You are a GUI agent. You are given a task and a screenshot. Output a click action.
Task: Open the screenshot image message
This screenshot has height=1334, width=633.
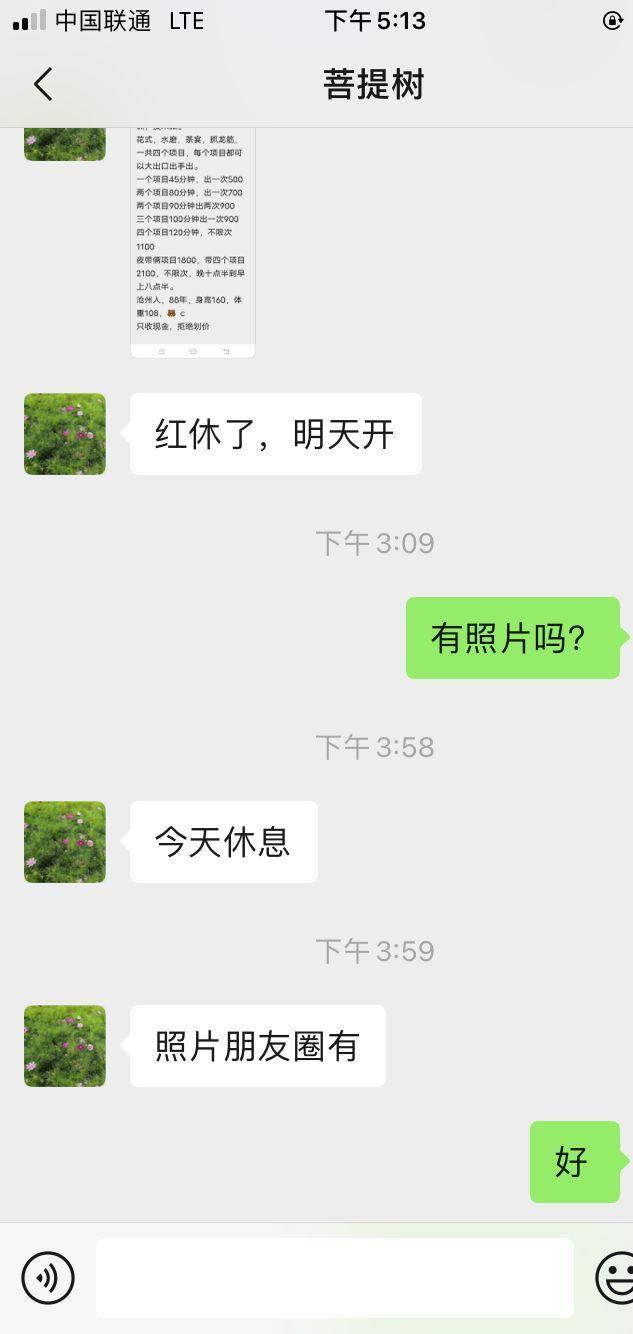(193, 242)
